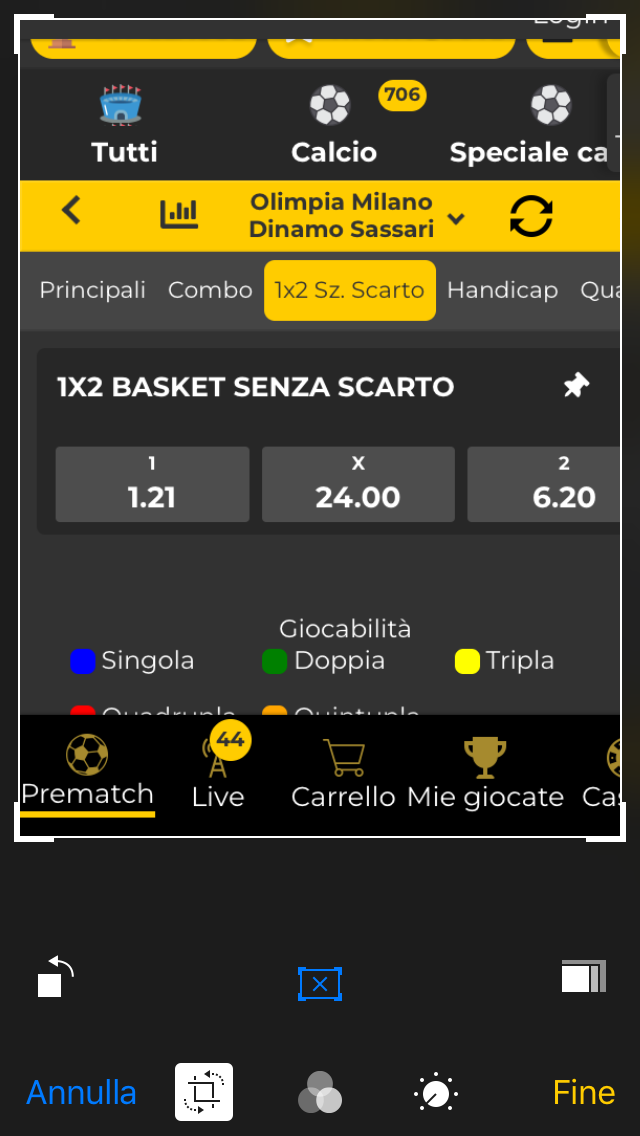Select the crop and rotate tool
640x1136 pixels.
click(204, 1092)
